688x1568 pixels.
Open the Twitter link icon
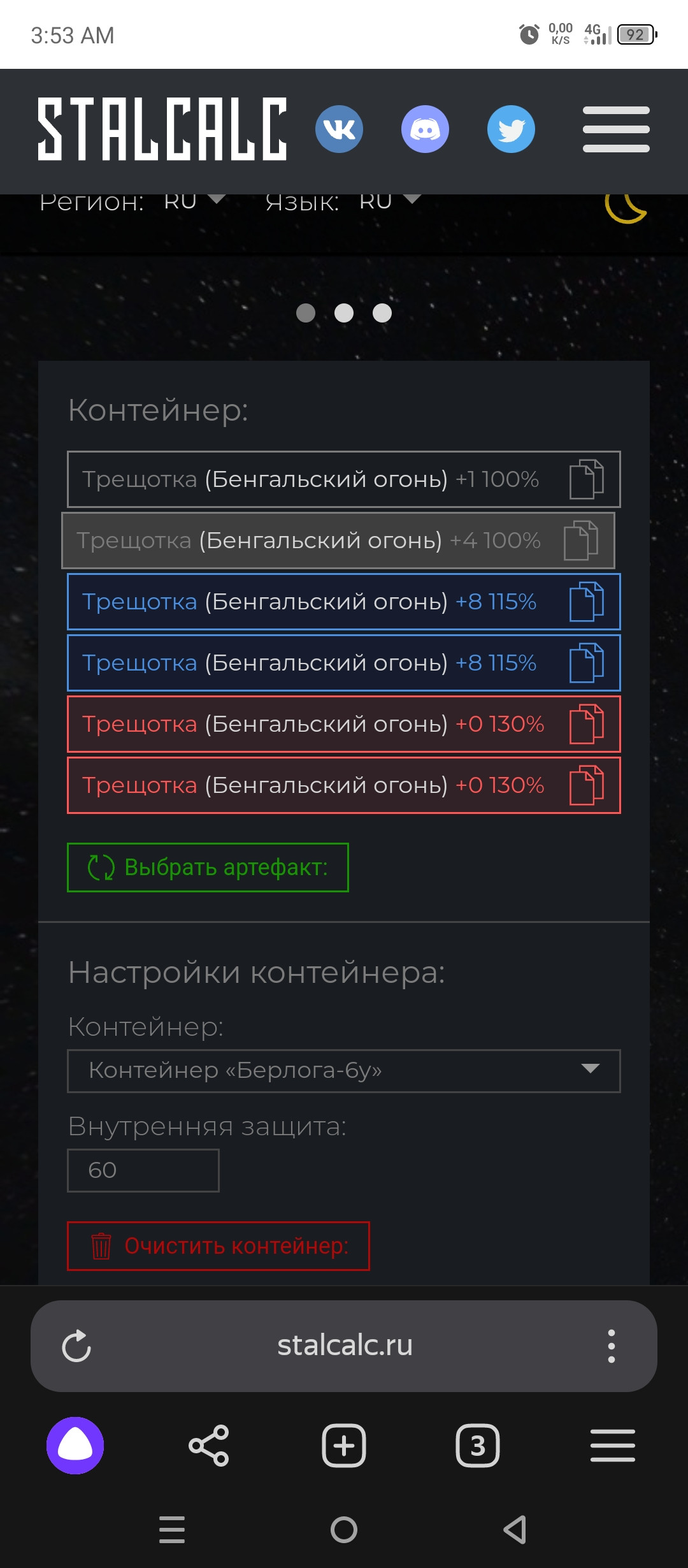click(x=511, y=129)
